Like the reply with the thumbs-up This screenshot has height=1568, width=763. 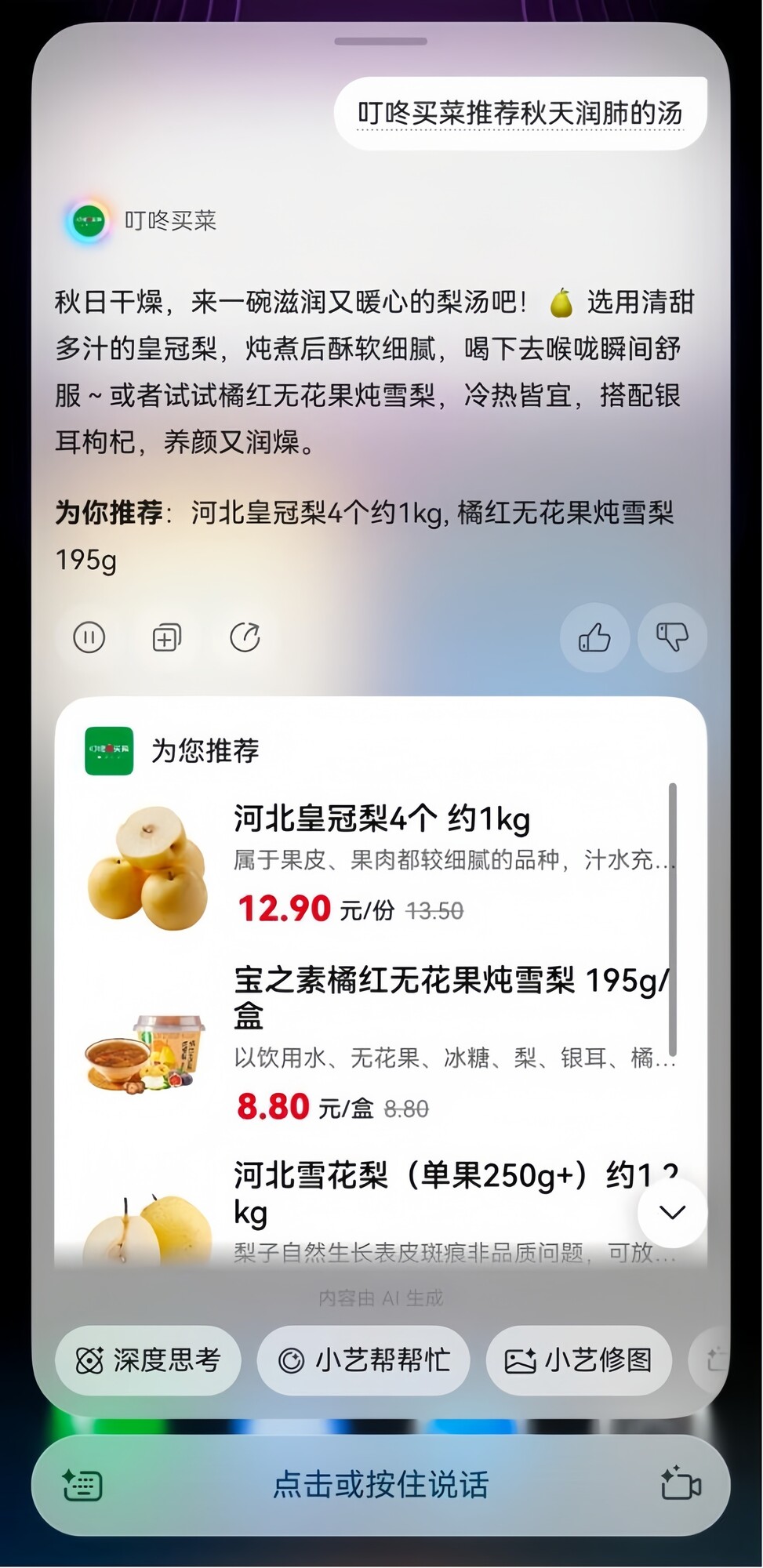[594, 637]
